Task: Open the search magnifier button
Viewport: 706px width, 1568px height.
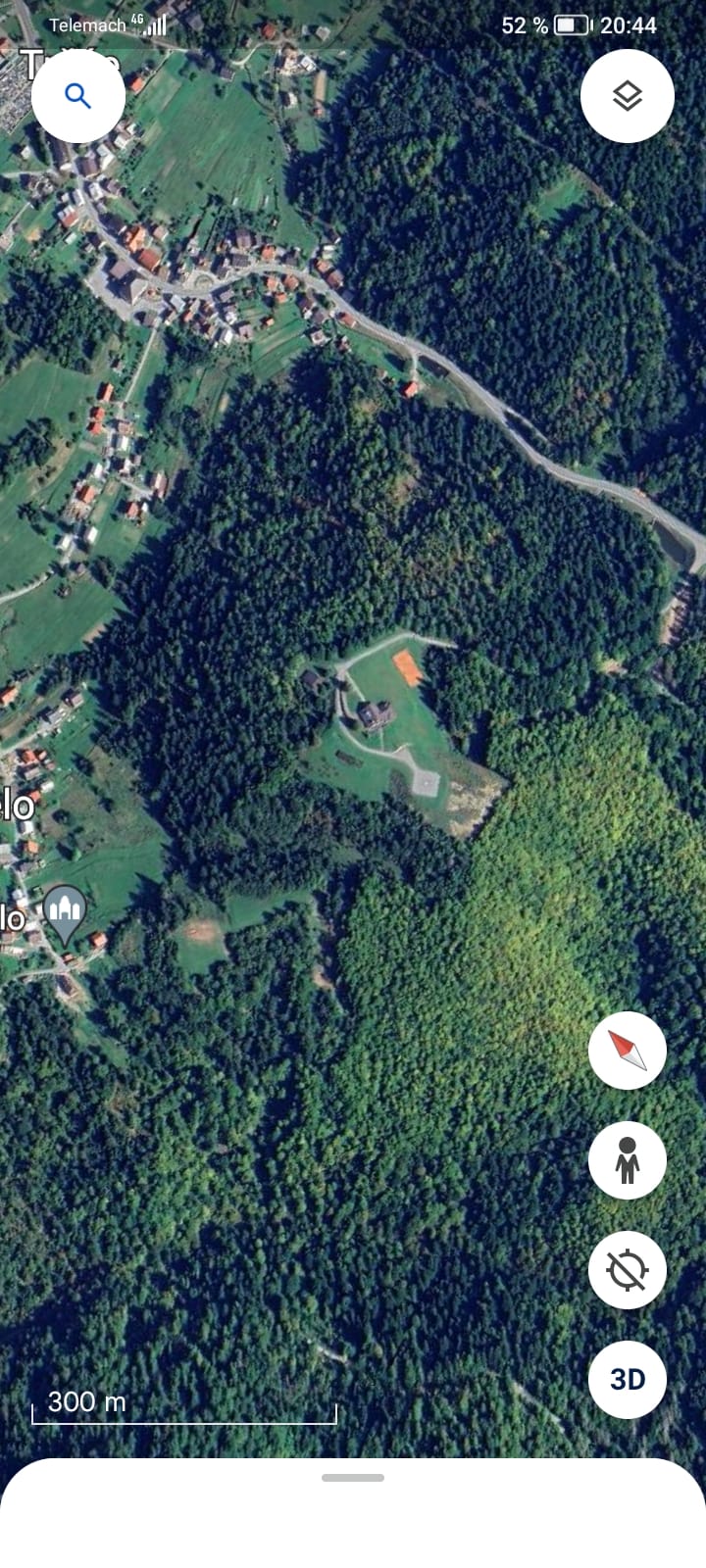Action: [78, 96]
